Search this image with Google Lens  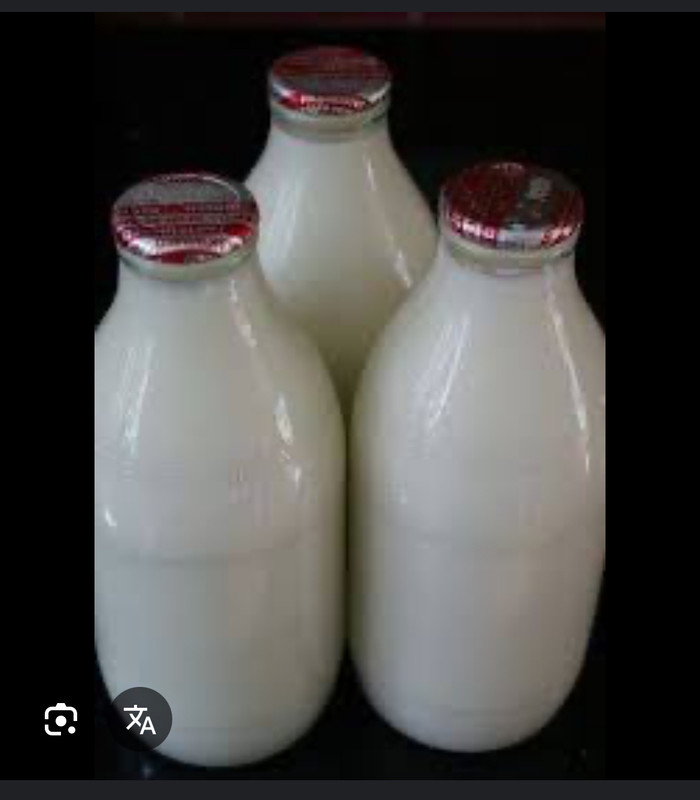tap(61, 719)
